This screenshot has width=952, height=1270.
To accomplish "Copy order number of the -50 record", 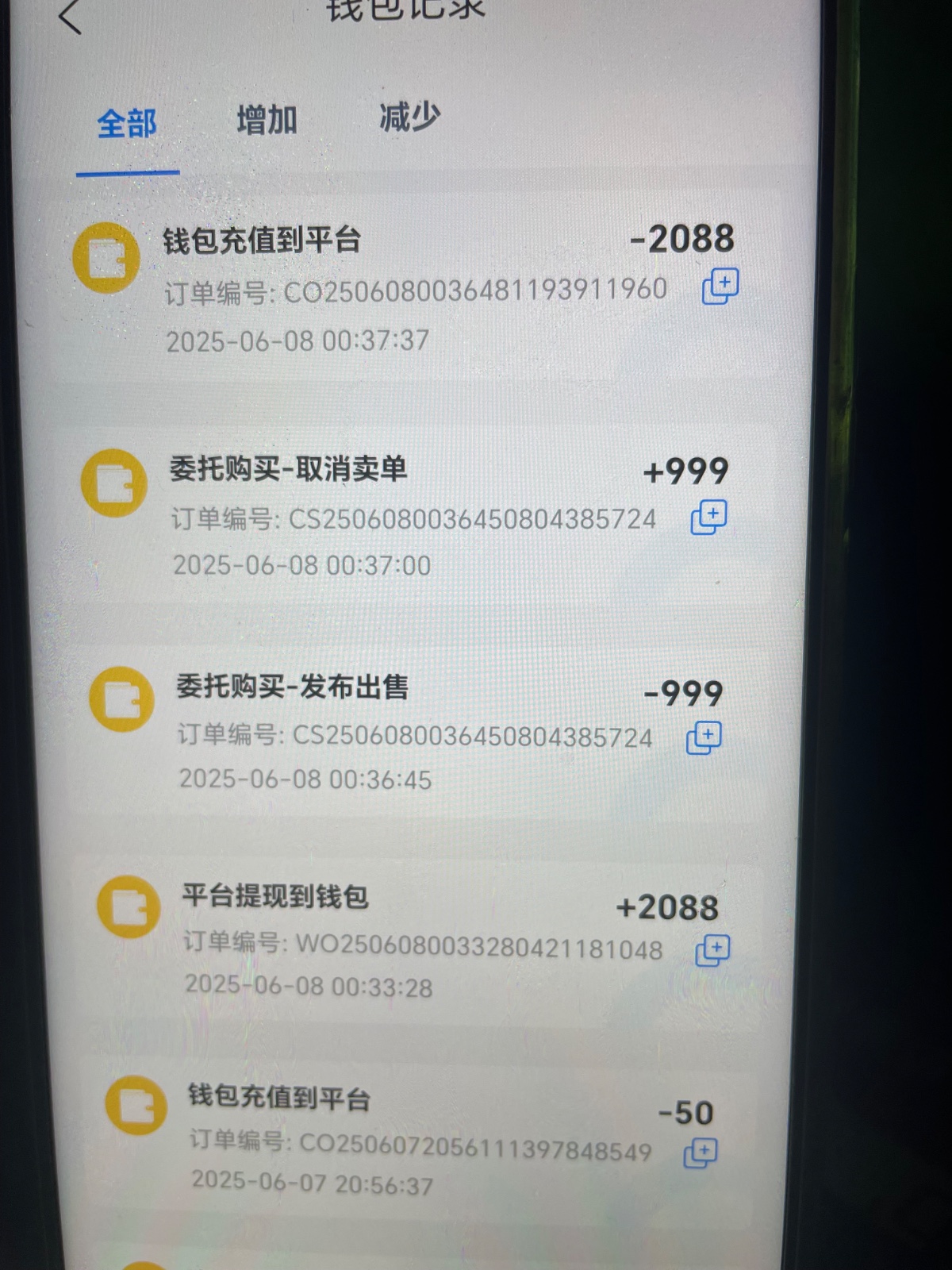I will click(701, 1153).
